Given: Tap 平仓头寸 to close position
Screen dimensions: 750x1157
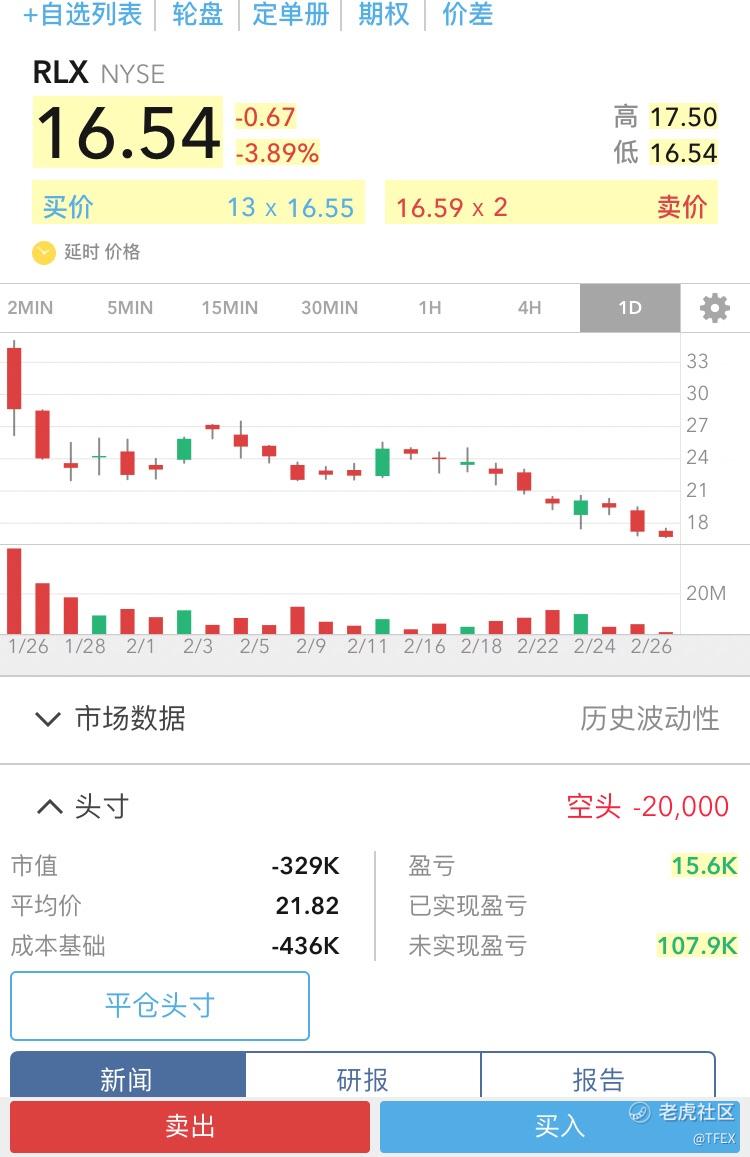Looking at the screenshot, I should (160, 1005).
